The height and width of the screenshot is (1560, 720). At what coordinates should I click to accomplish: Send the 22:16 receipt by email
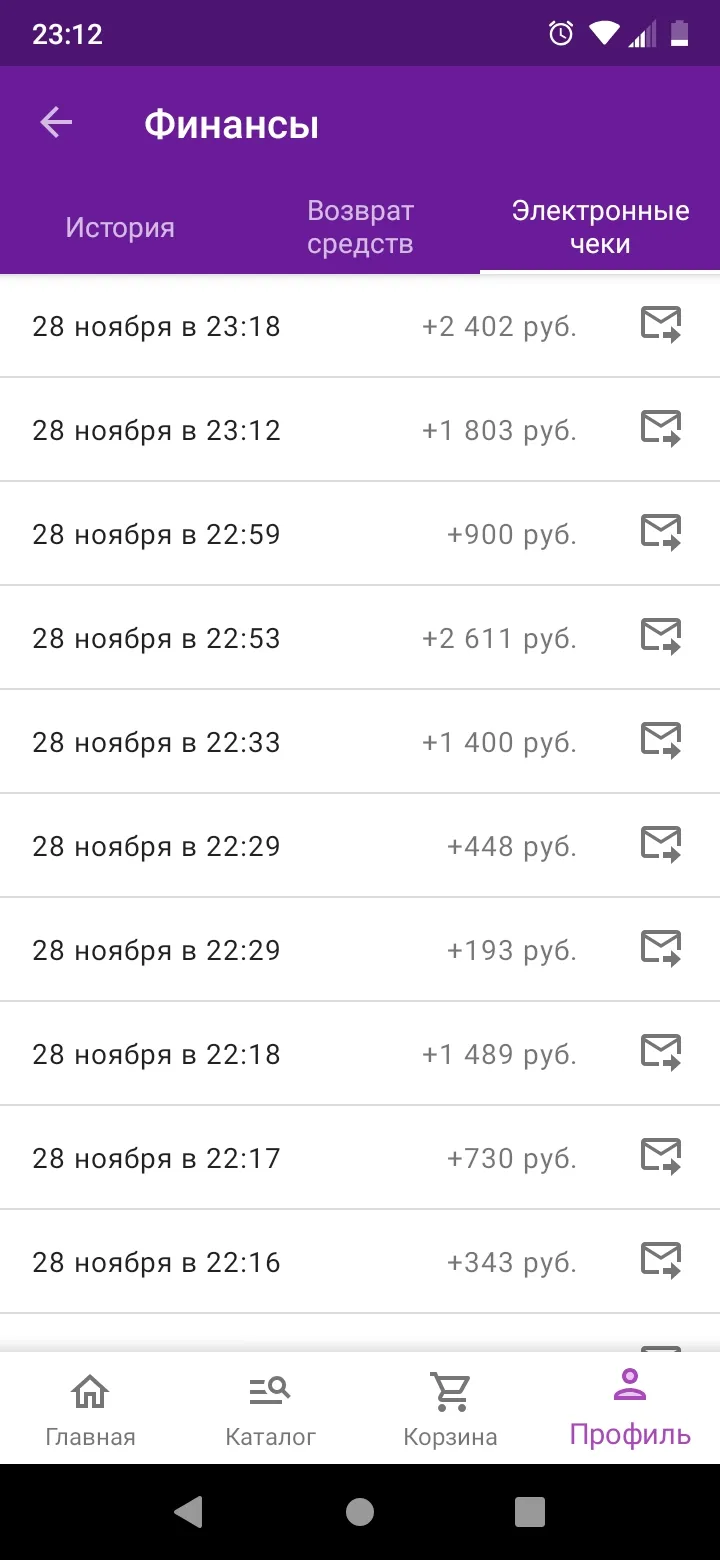(x=661, y=1261)
